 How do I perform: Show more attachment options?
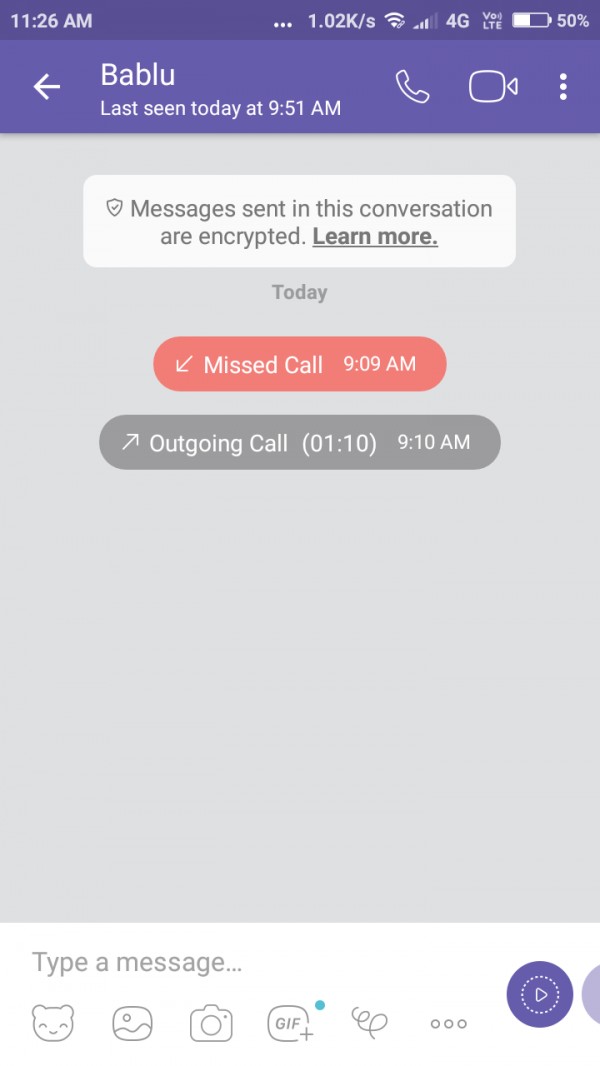pyautogui.click(x=448, y=1023)
